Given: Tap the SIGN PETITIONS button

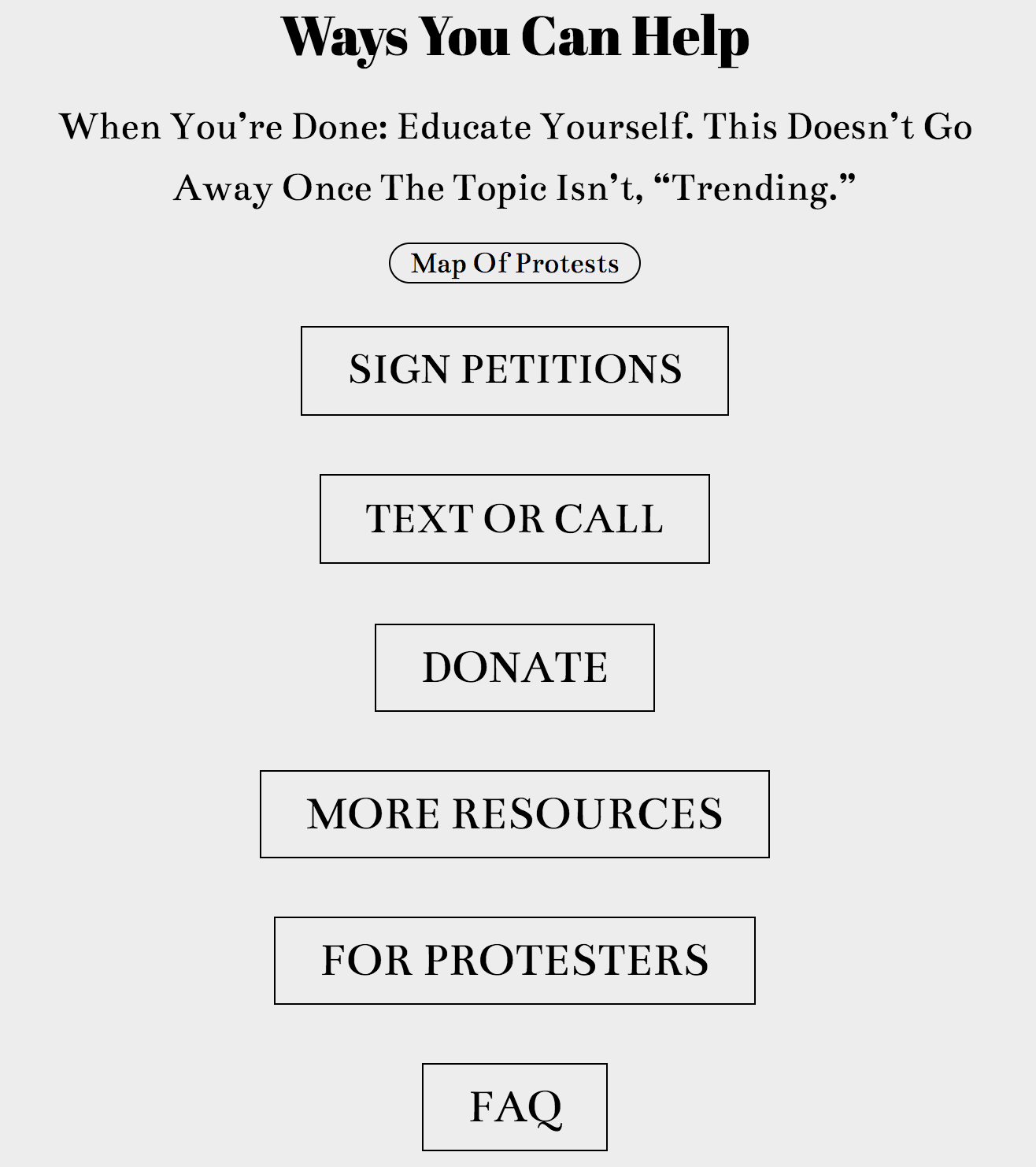Looking at the screenshot, I should click(515, 370).
